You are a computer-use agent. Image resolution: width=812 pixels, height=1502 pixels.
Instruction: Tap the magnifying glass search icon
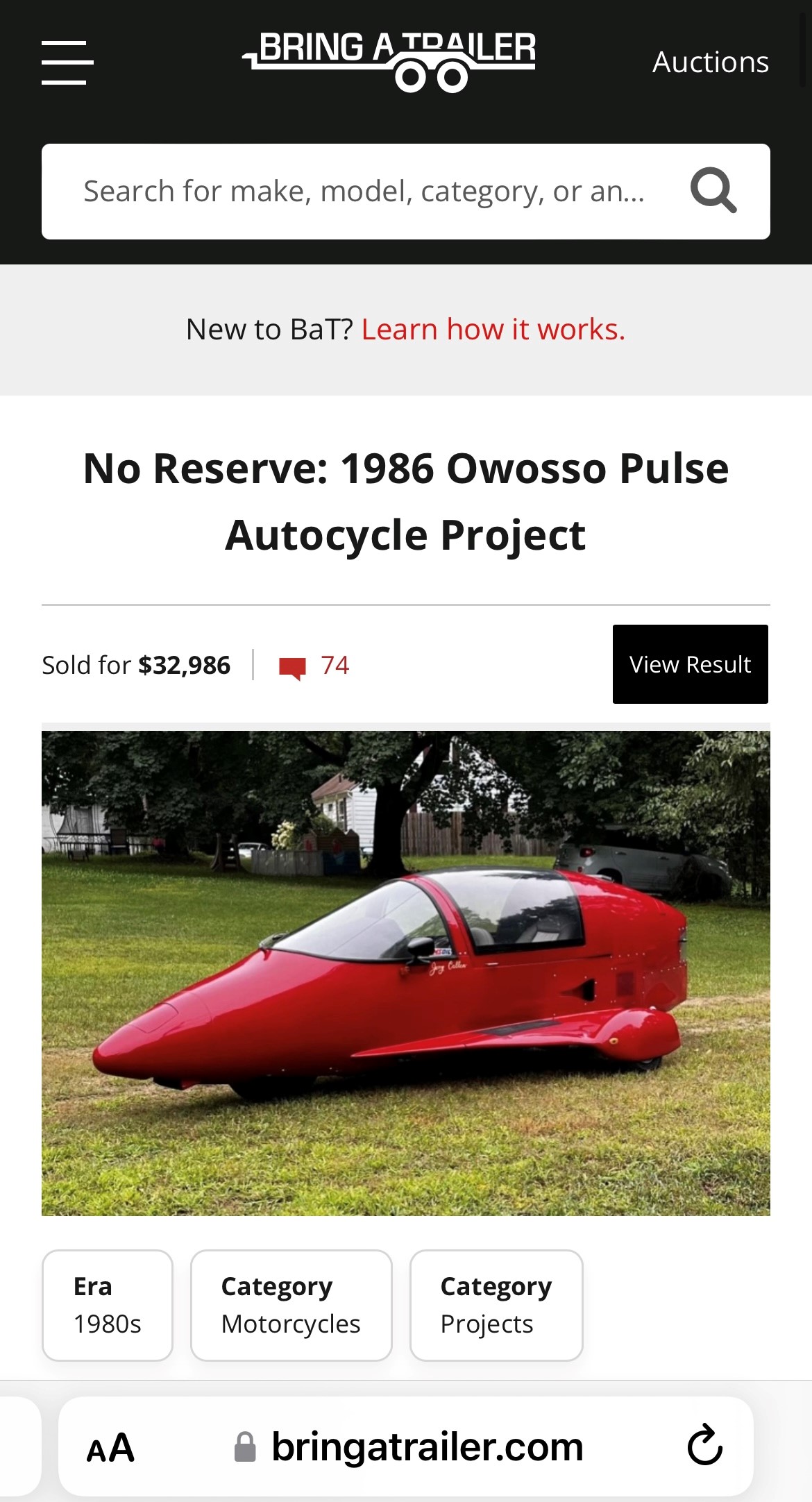tap(713, 191)
